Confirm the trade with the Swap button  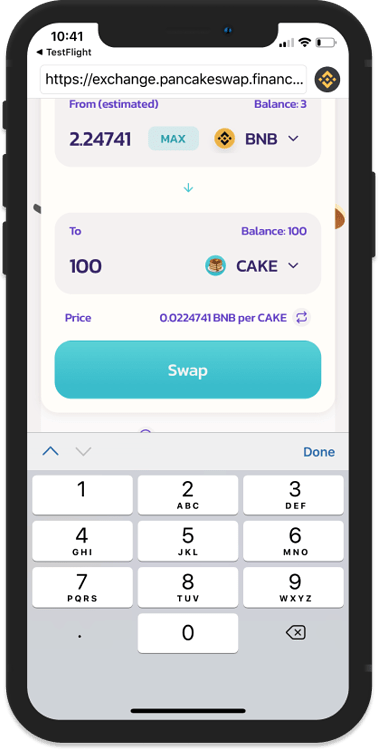[188, 370]
